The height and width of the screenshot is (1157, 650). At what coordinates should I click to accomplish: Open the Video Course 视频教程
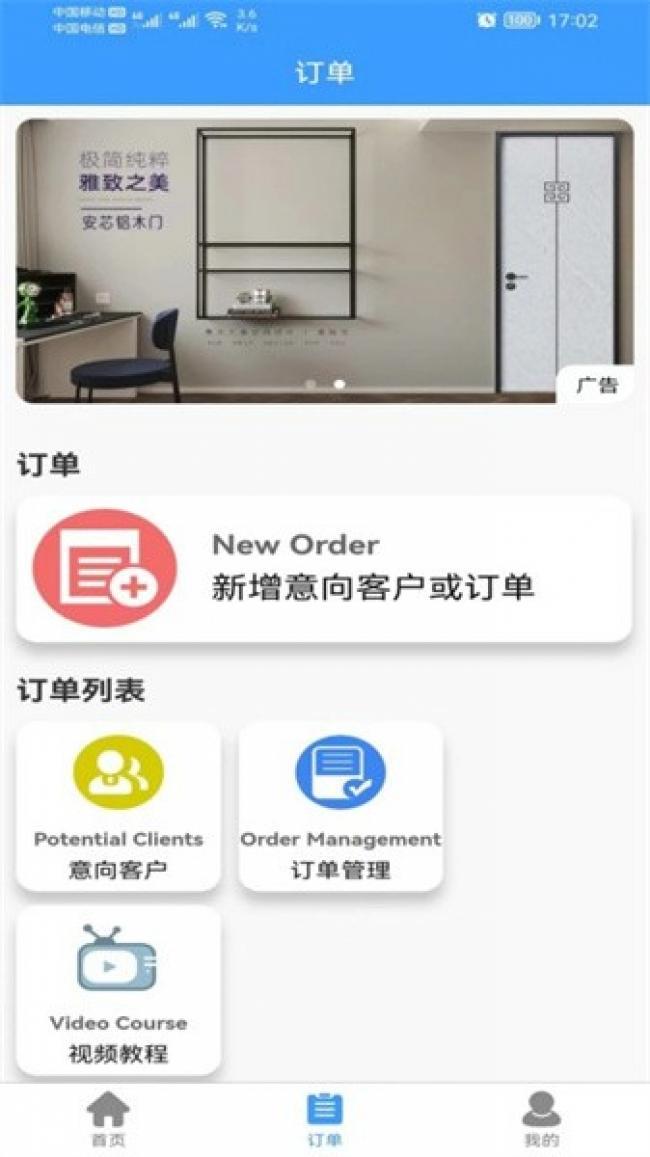(x=118, y=990)
